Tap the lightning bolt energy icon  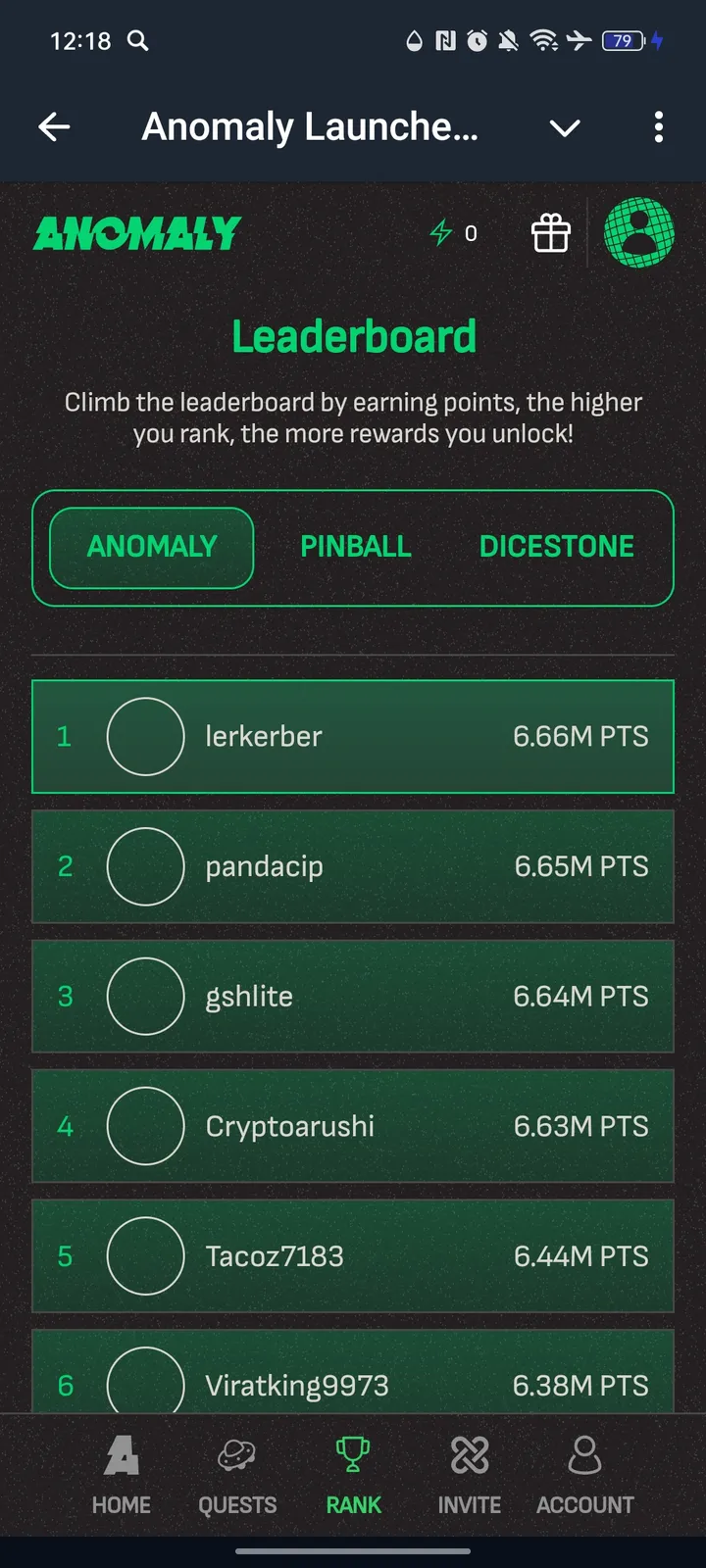click(x=441, y=233)
